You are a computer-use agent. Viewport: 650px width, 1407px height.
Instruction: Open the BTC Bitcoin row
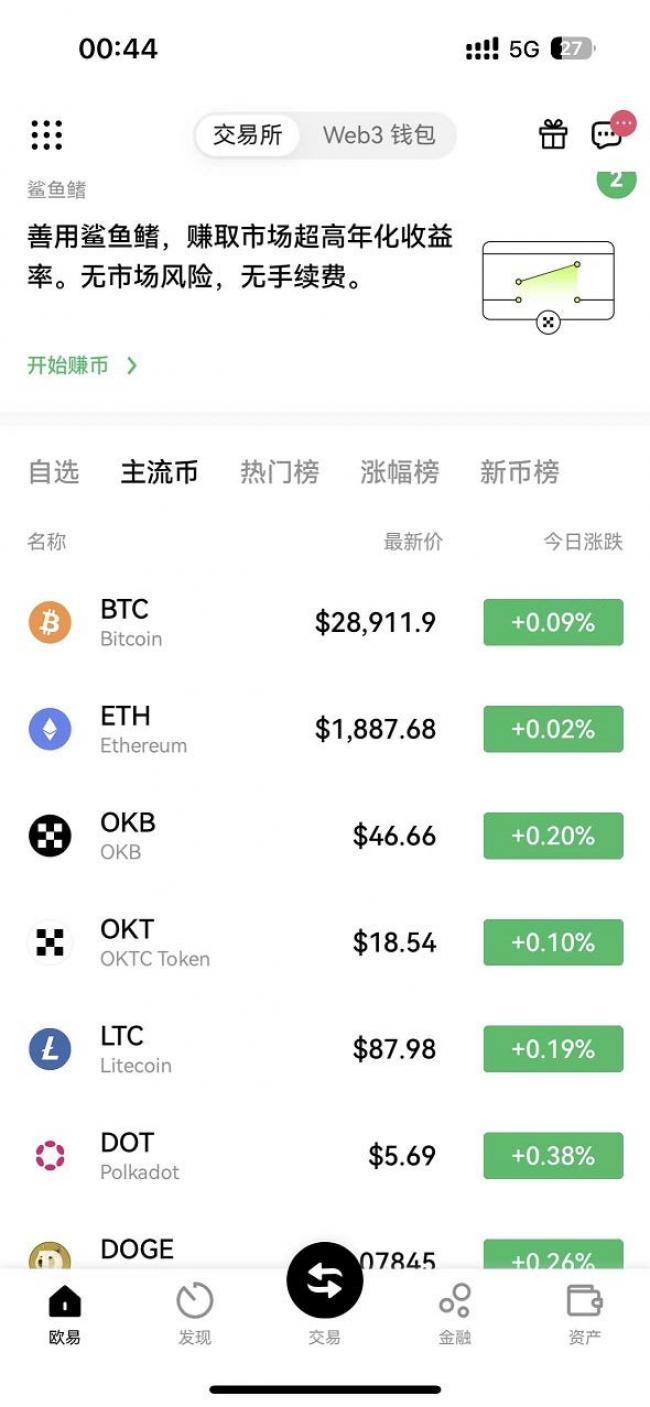[x=325, y=622]
